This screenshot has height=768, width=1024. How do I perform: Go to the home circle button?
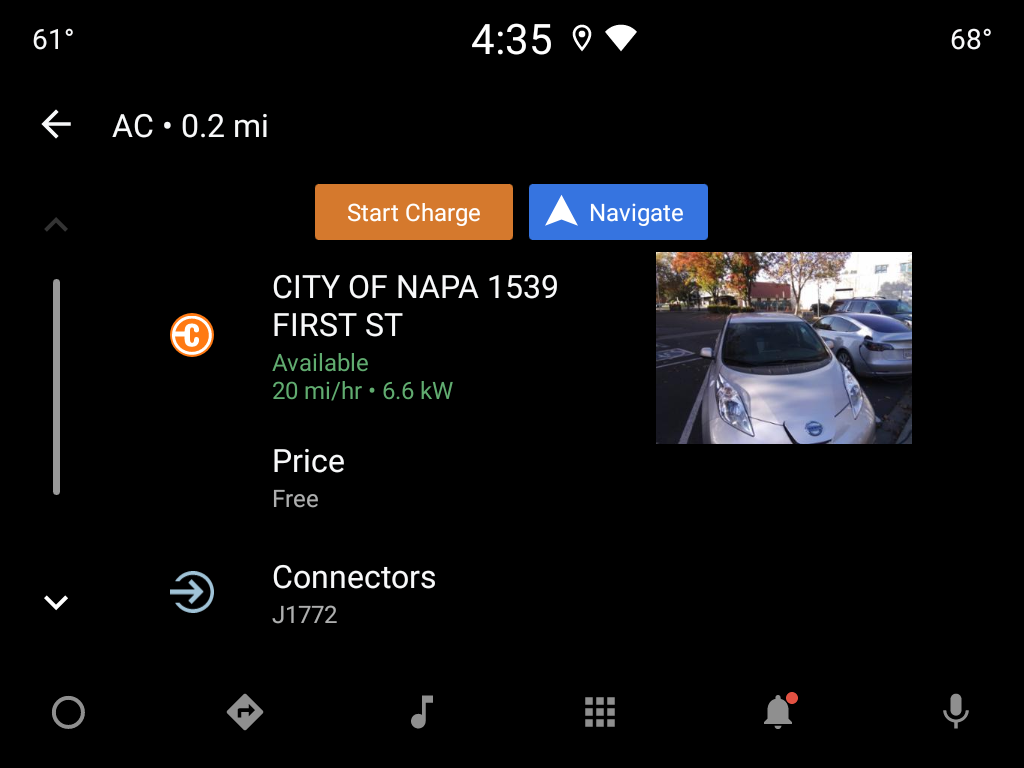(x=68, y=712)
